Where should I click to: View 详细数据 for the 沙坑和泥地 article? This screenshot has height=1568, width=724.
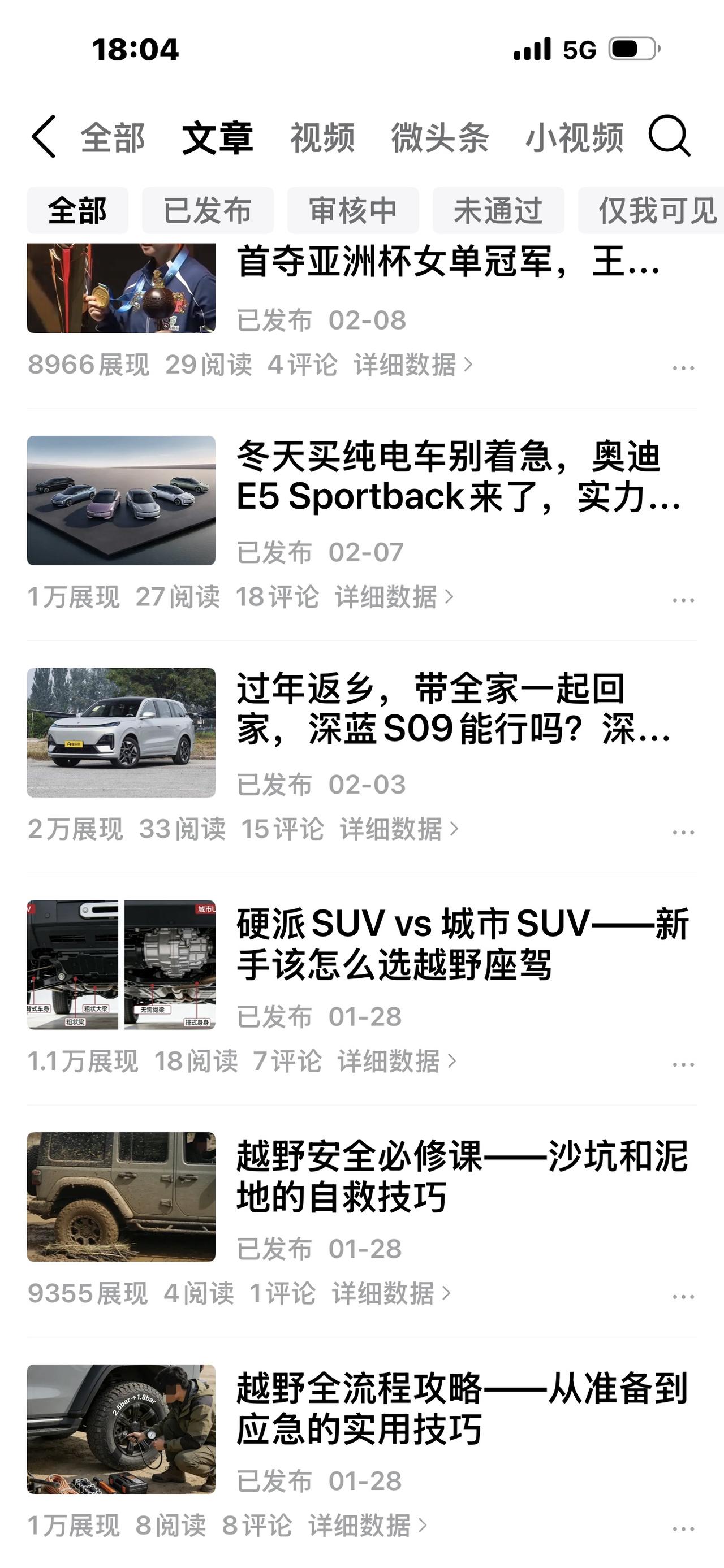point(391,1293)
